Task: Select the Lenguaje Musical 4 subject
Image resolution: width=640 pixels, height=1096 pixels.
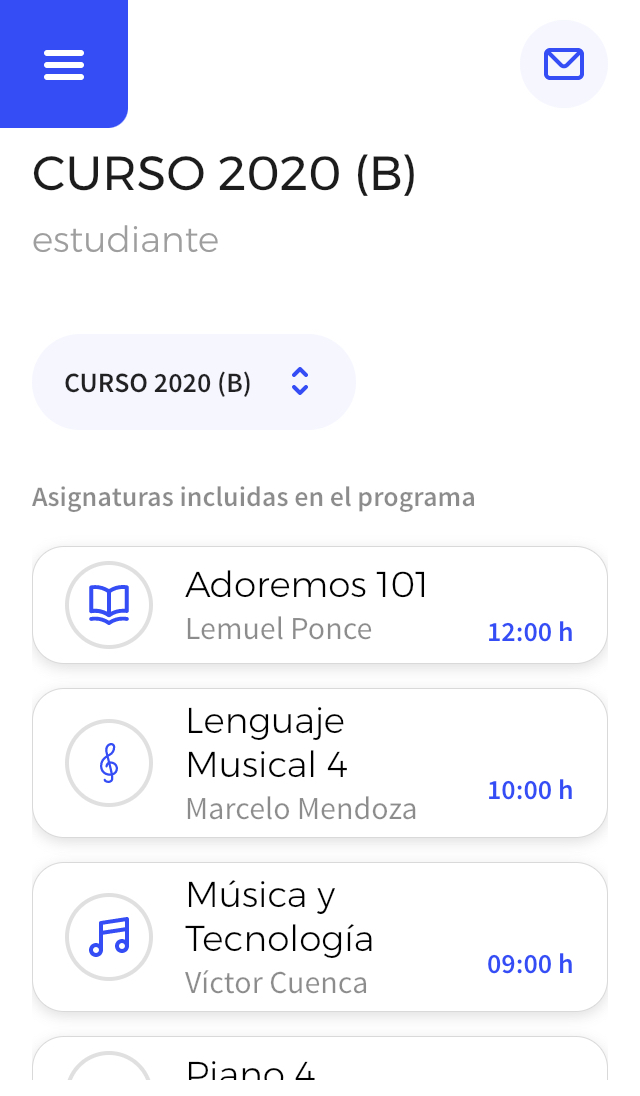Action: (319, 763)
